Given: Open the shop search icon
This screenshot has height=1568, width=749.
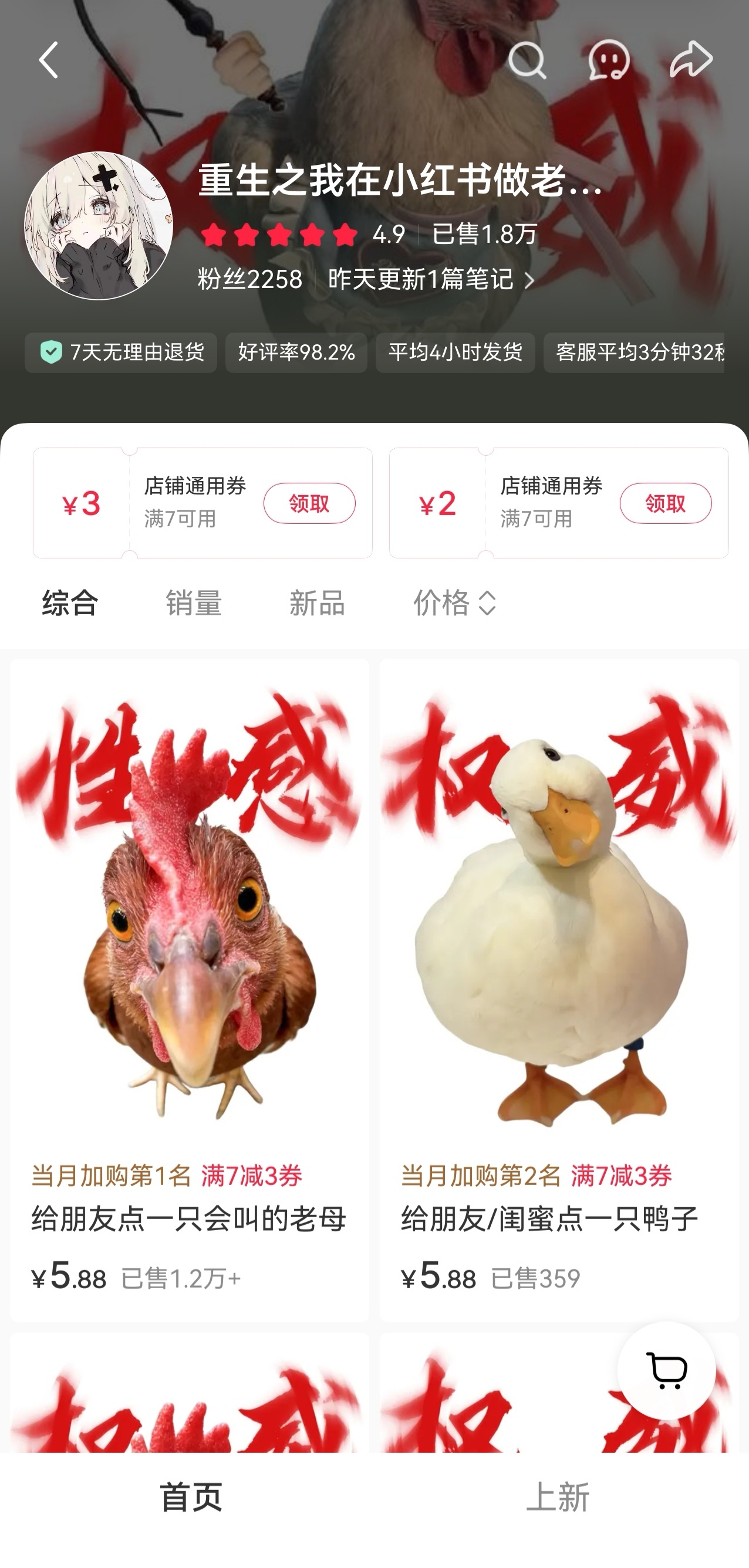Looking at the screenshot, I should click(x=527, y=60).
